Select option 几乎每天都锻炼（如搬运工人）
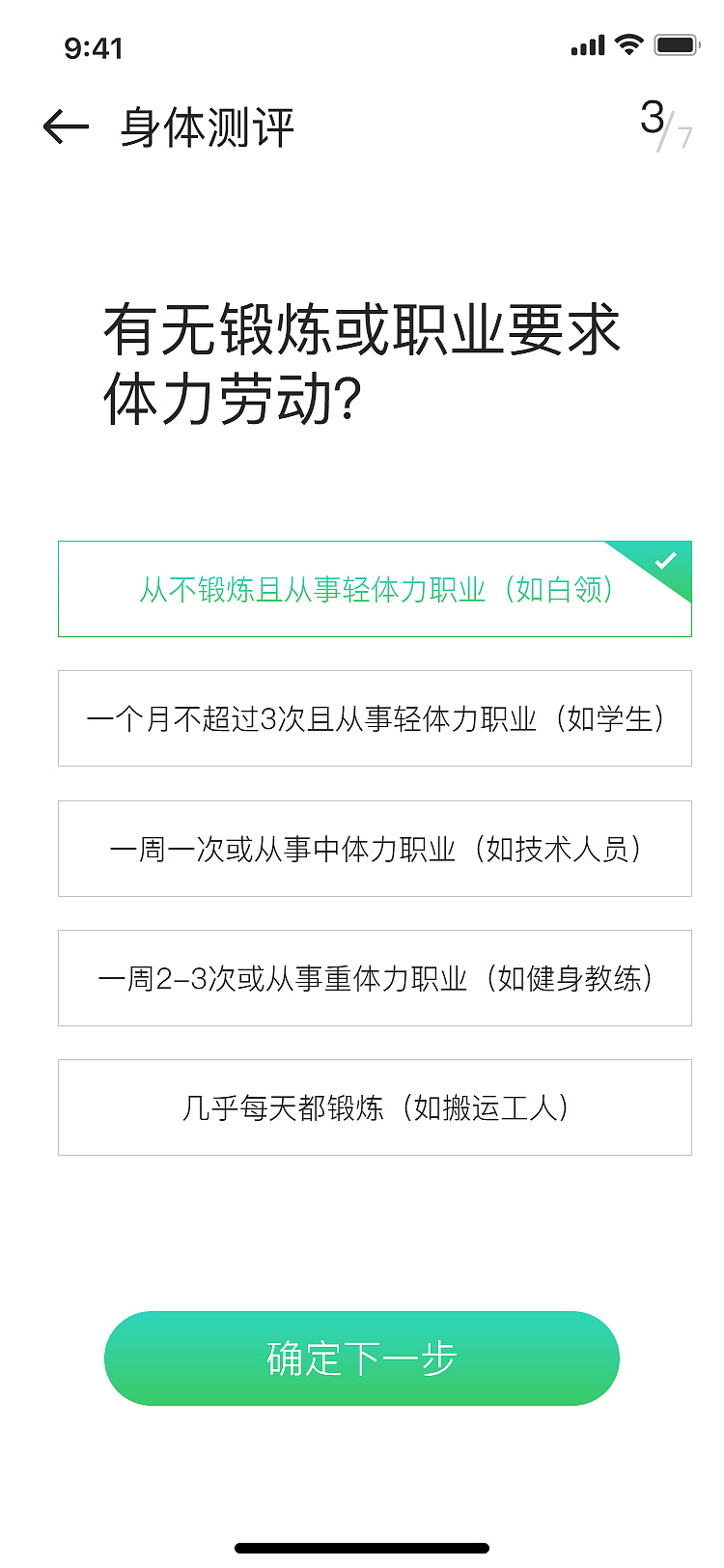The image size is (724, 1568). [375, 1106]
